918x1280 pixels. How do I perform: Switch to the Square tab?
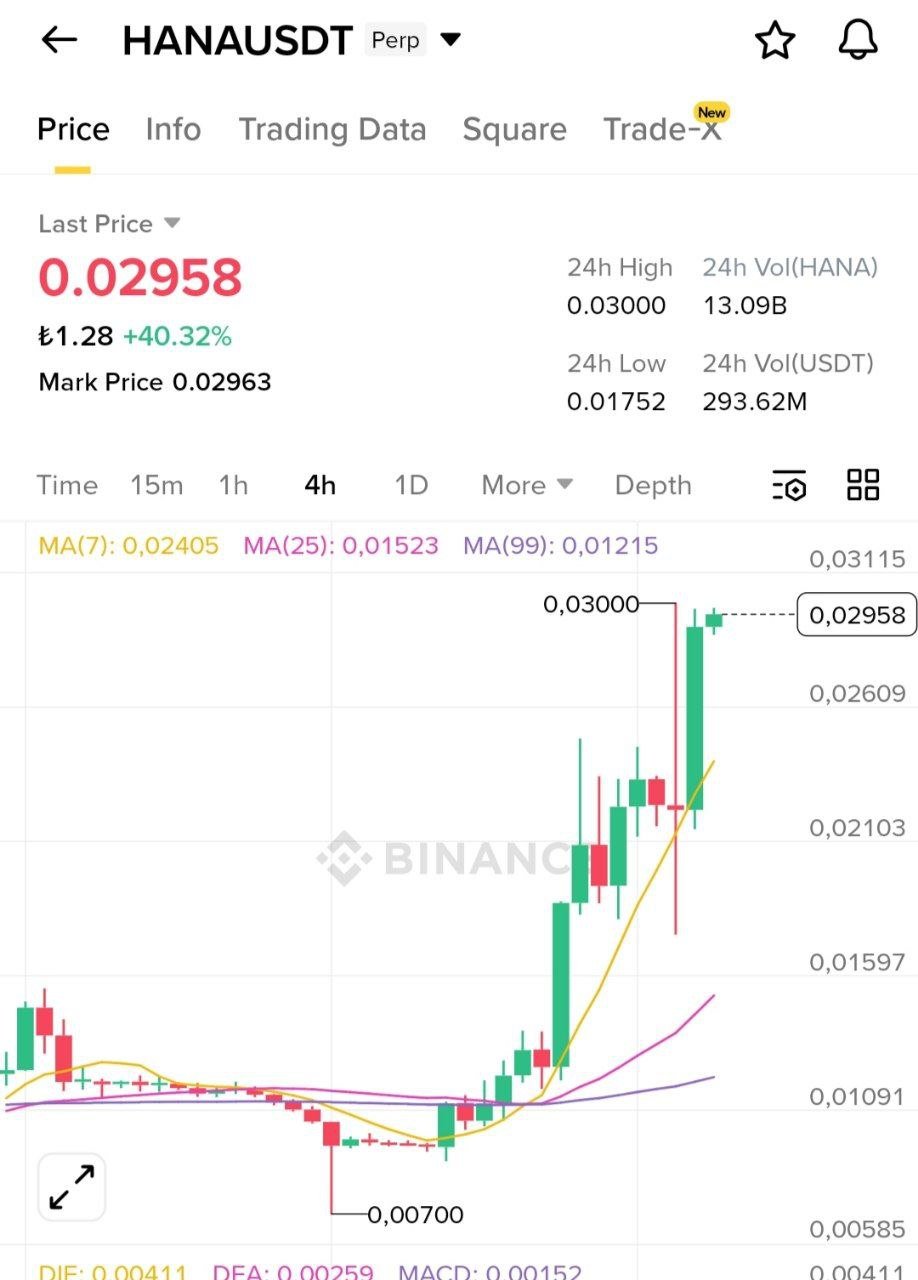coord(514,129)
